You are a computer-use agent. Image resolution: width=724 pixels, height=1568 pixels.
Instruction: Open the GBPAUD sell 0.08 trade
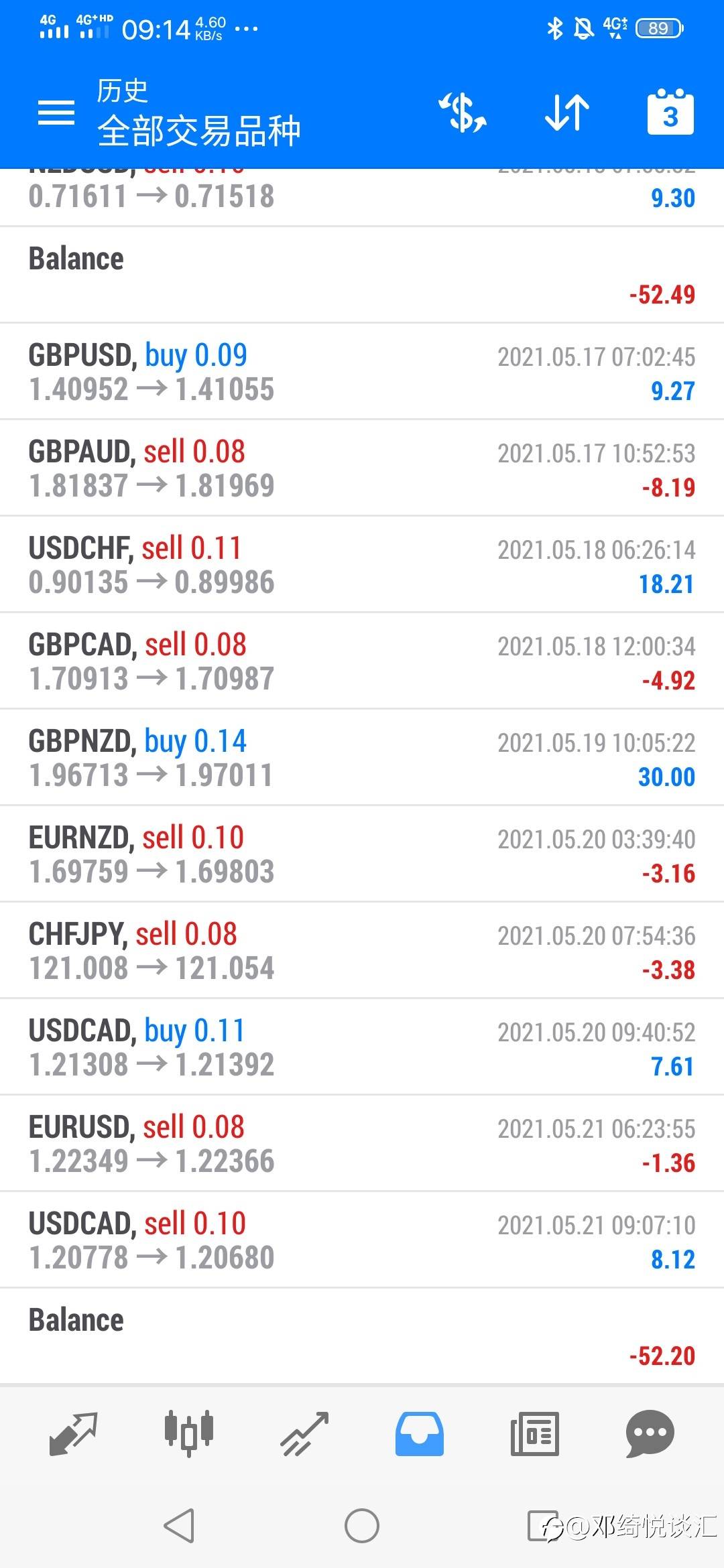(x=362, y=468)
